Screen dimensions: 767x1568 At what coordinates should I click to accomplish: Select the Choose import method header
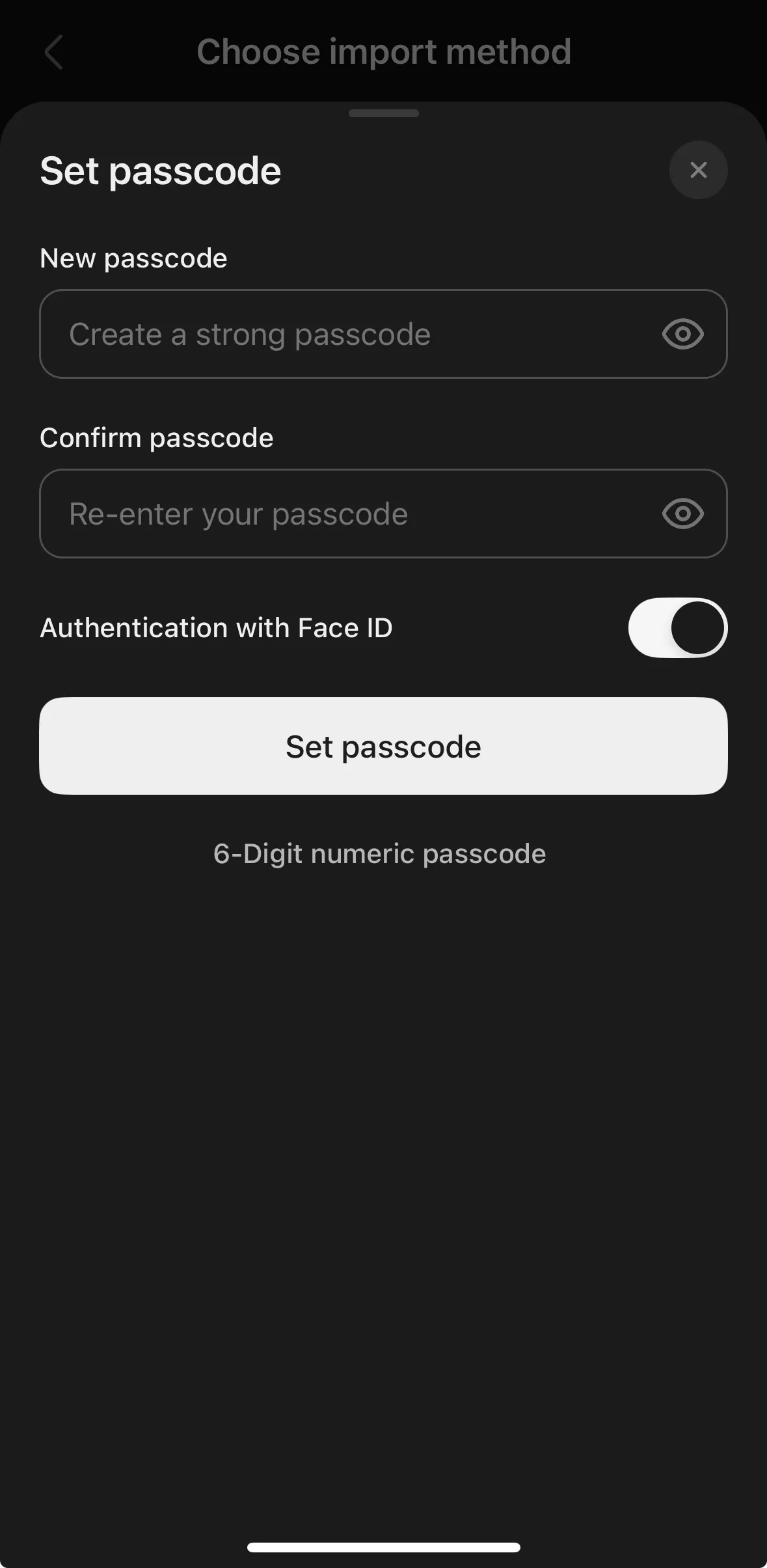tap(384, 52)
